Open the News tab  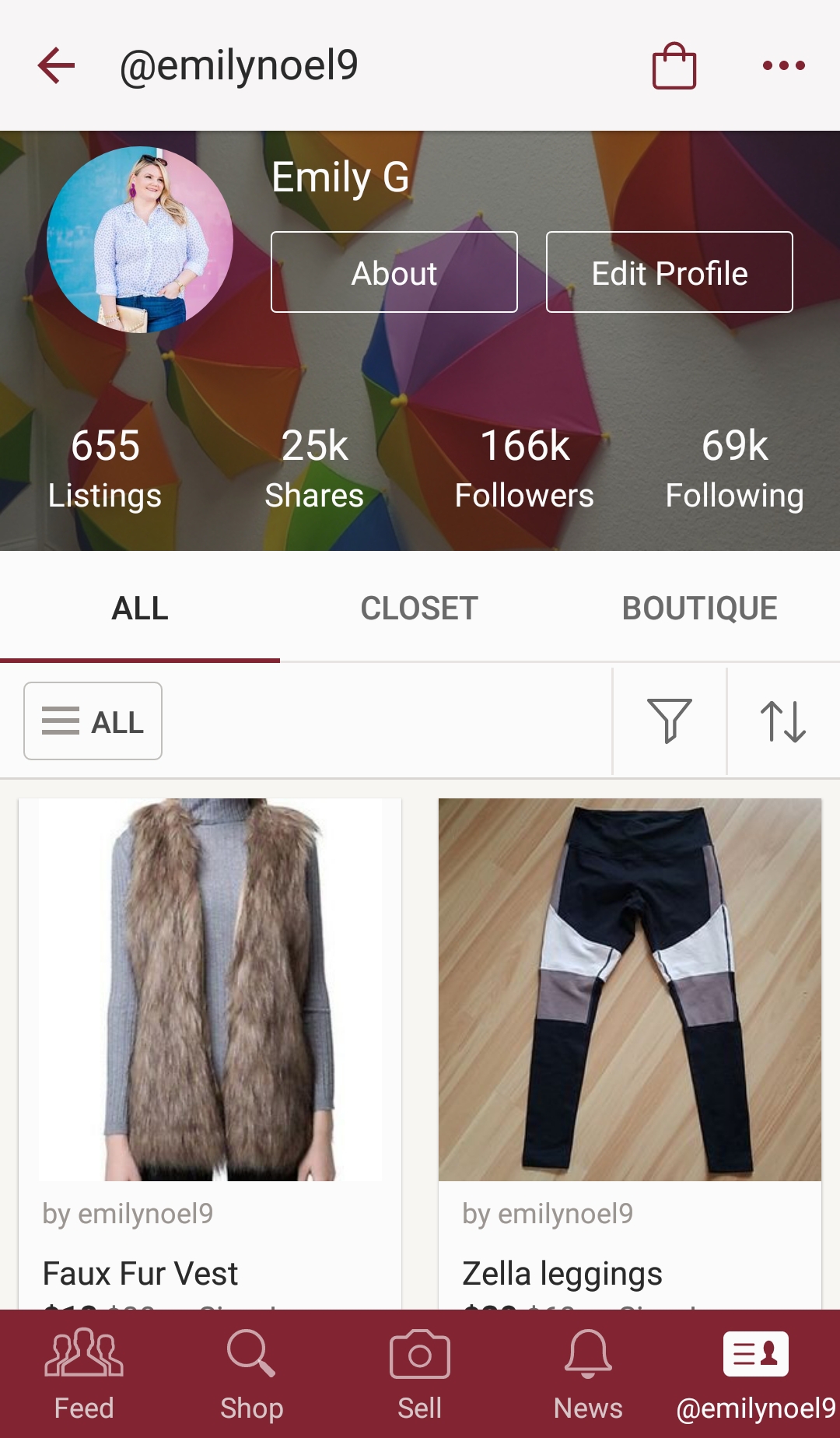[588, 1374]
